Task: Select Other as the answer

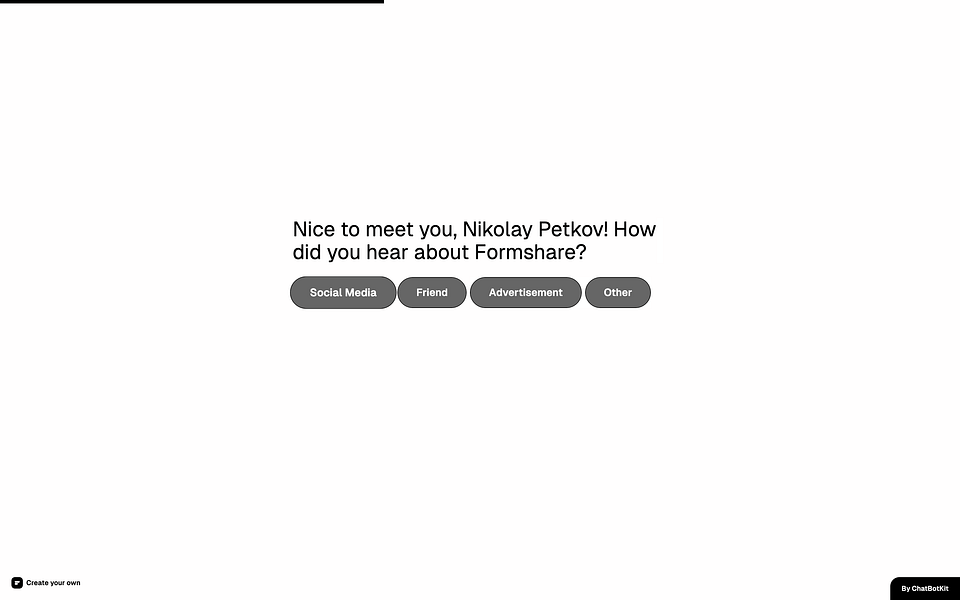Action: coord(617,293)
